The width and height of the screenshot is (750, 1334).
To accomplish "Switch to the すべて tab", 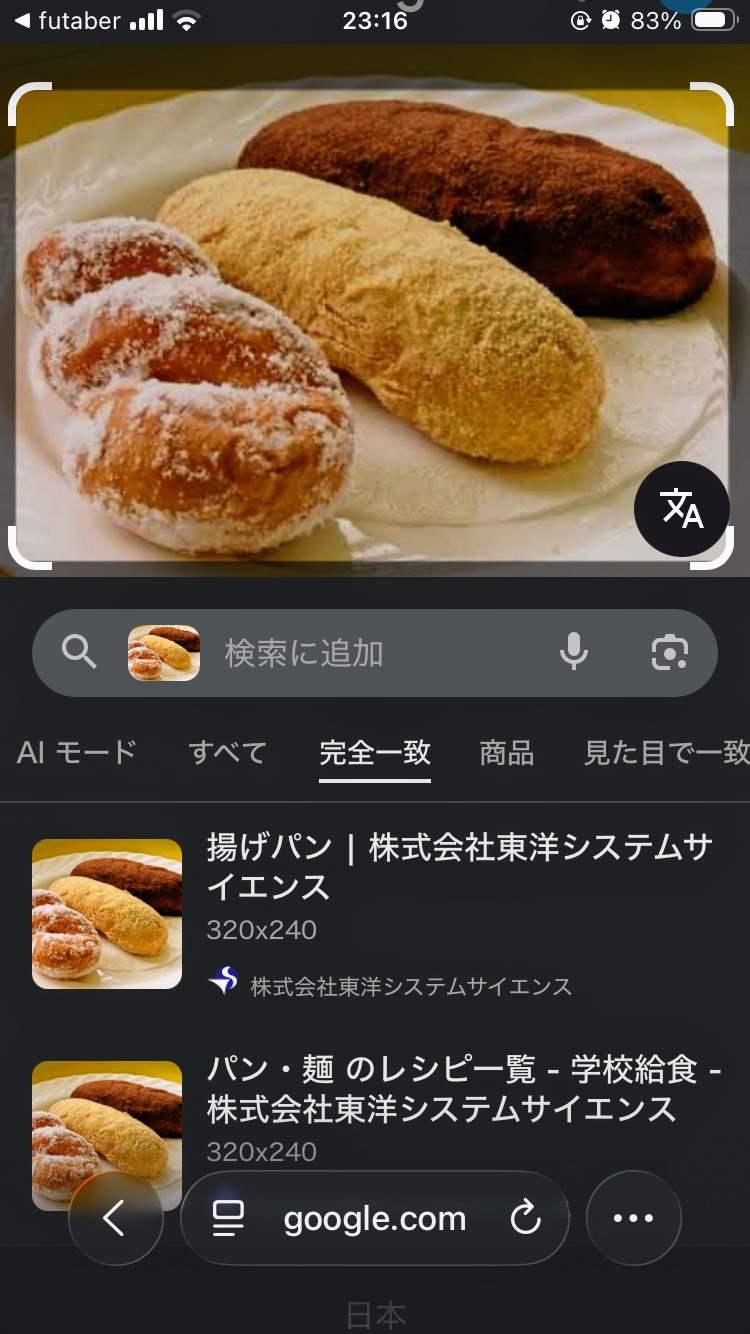I will click(227, 752).
